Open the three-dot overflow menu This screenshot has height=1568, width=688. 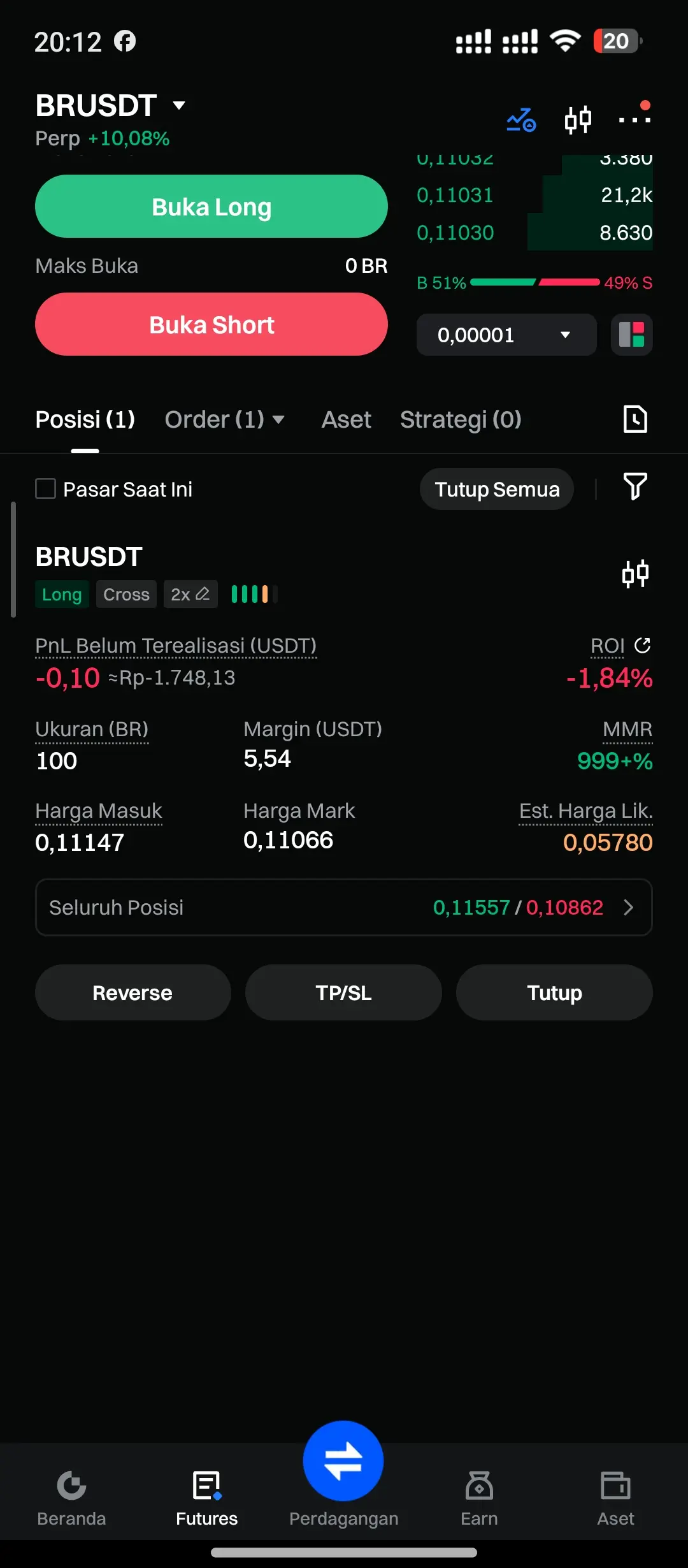[634, 118]
